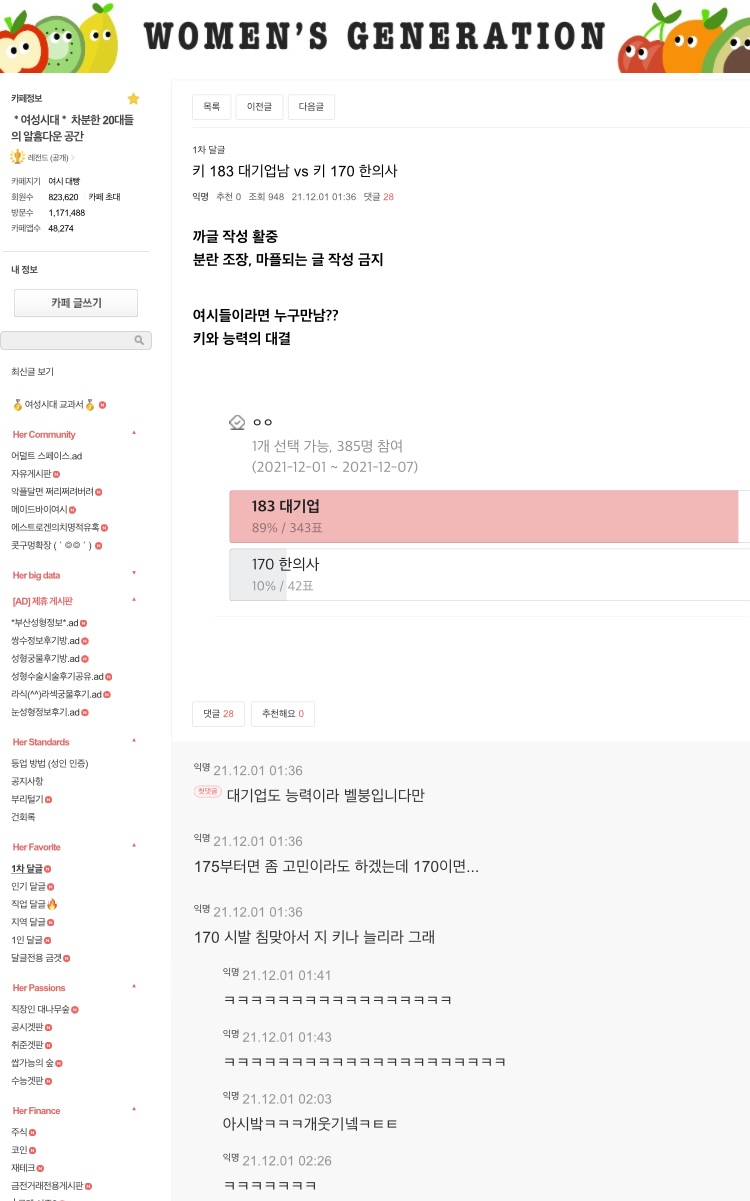Open 인기 달글 board

coord(27,886)
